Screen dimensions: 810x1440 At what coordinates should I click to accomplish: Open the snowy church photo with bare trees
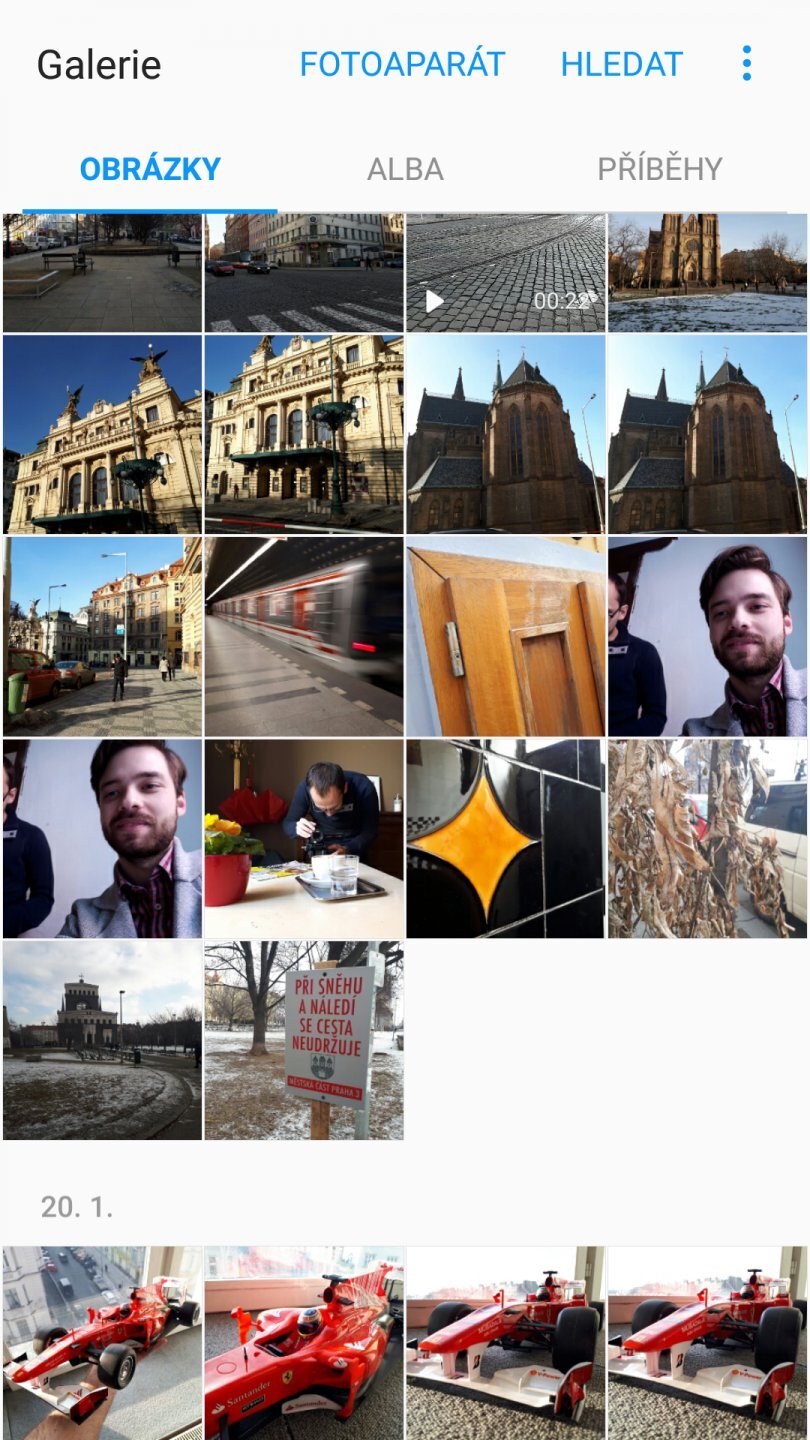707,273
